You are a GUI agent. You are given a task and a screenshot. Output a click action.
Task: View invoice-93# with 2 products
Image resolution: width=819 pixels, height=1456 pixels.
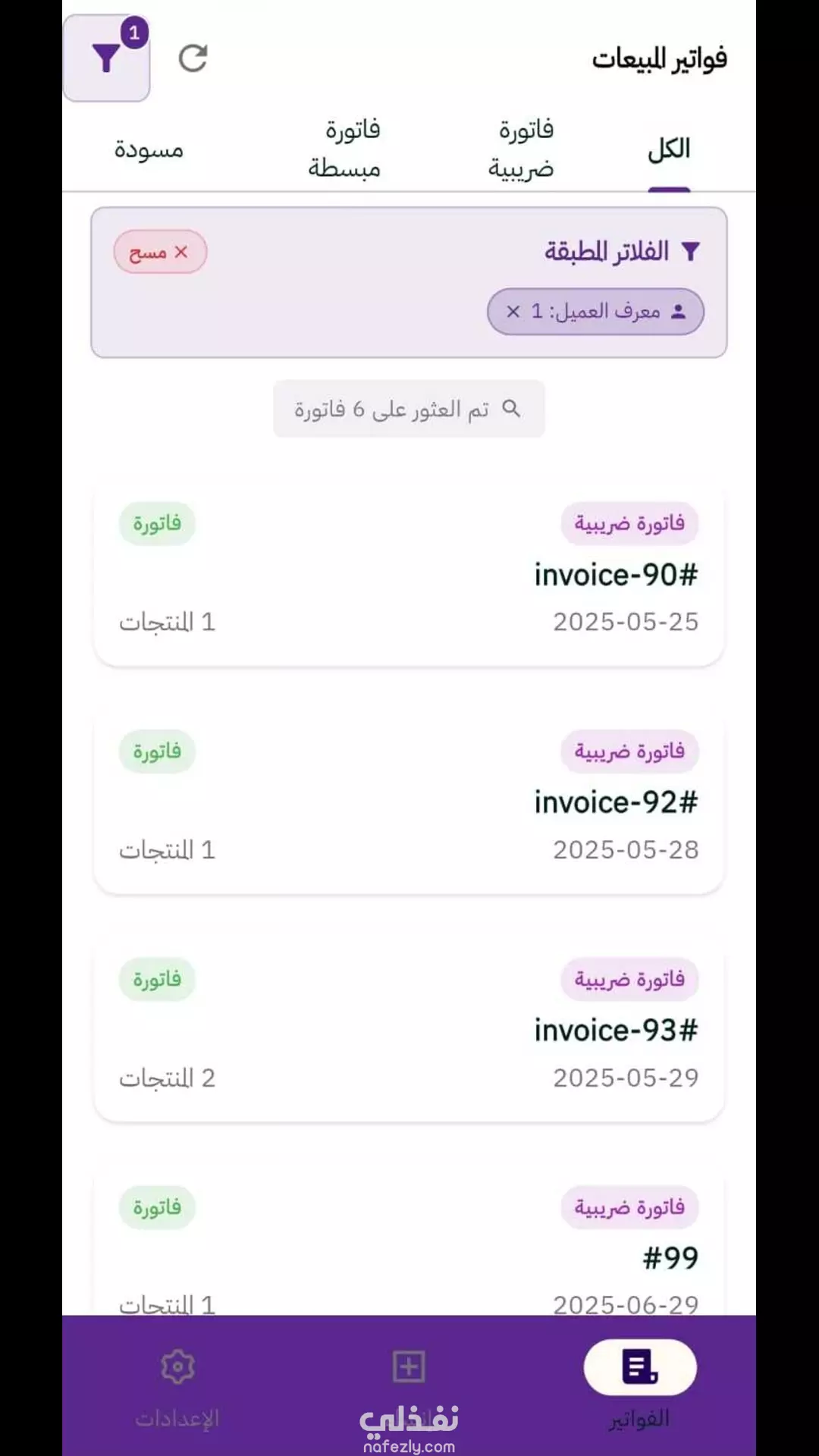pyautogui.click(x=409, y=1031)
